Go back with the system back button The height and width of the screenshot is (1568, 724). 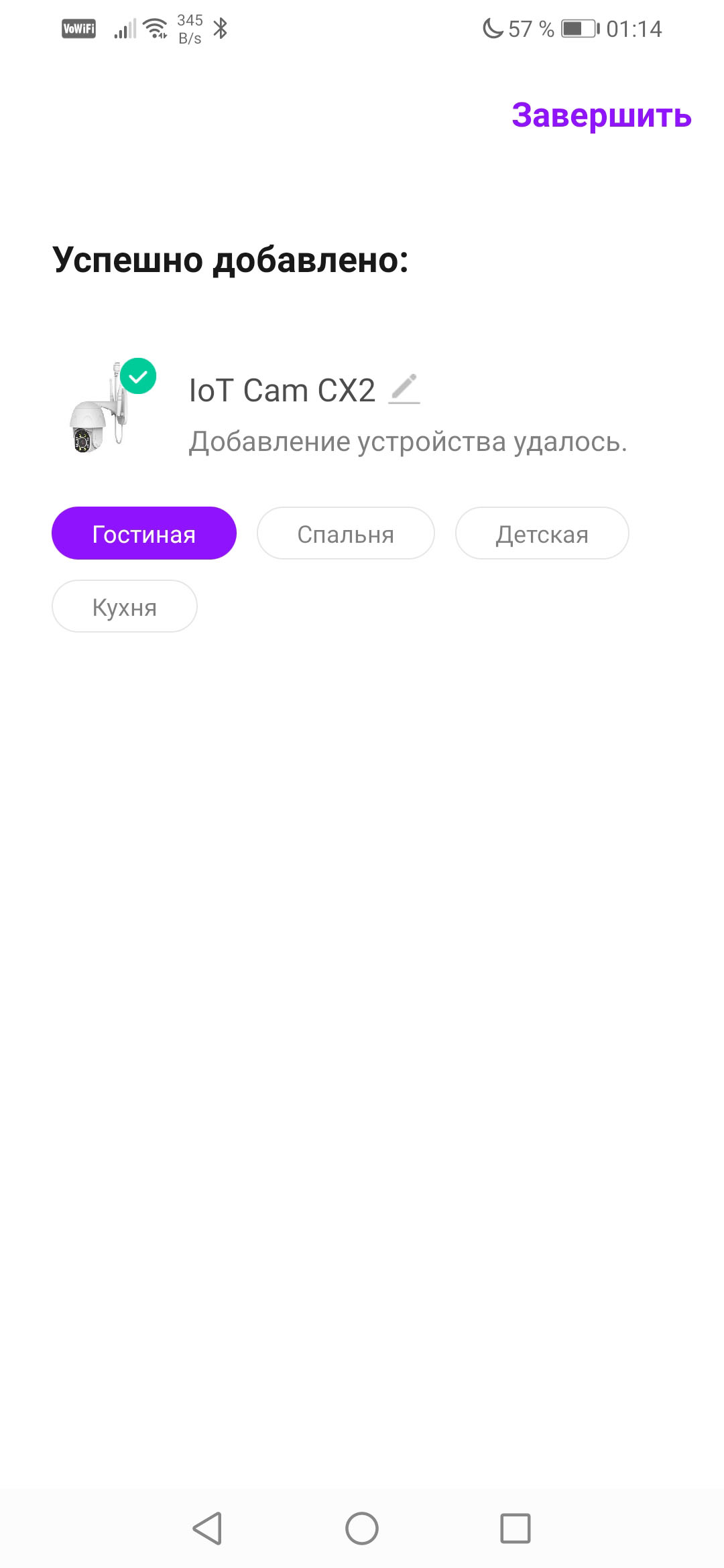[208, 1528]
